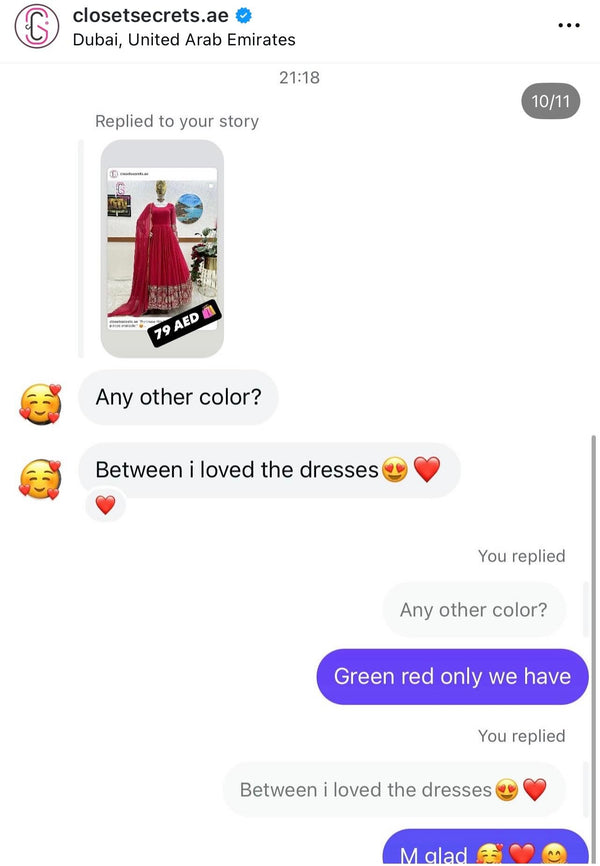Open the post overflow menu

[x=568, y=26]
